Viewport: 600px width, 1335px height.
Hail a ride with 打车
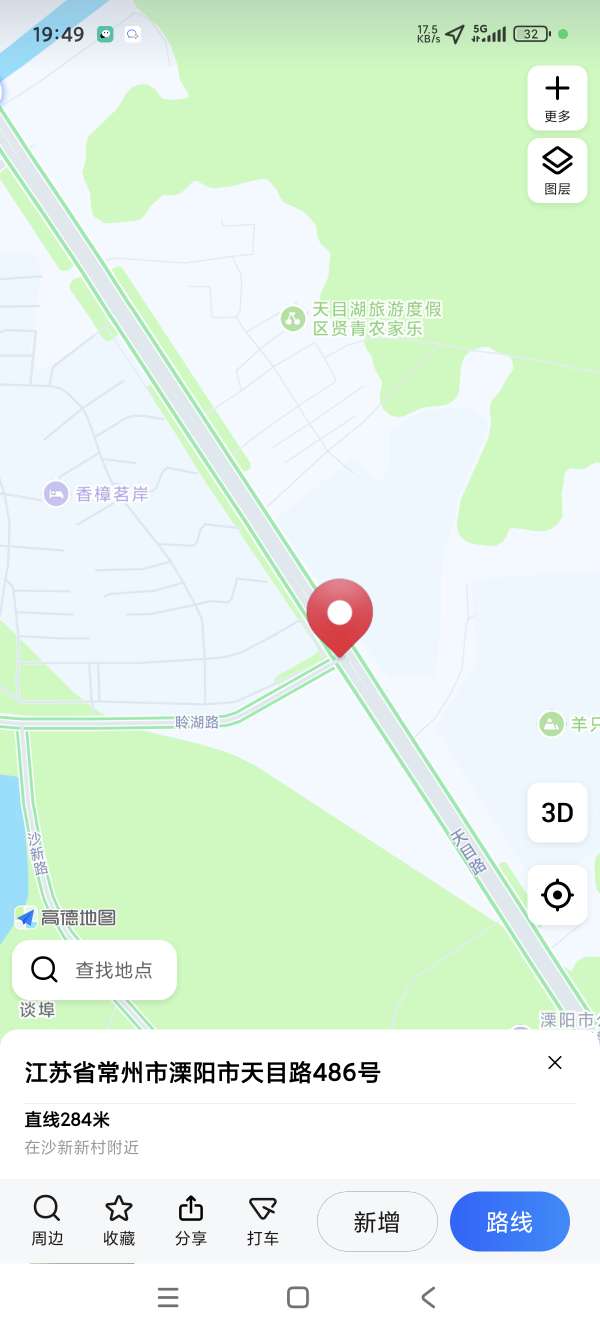coord(263,1221)
